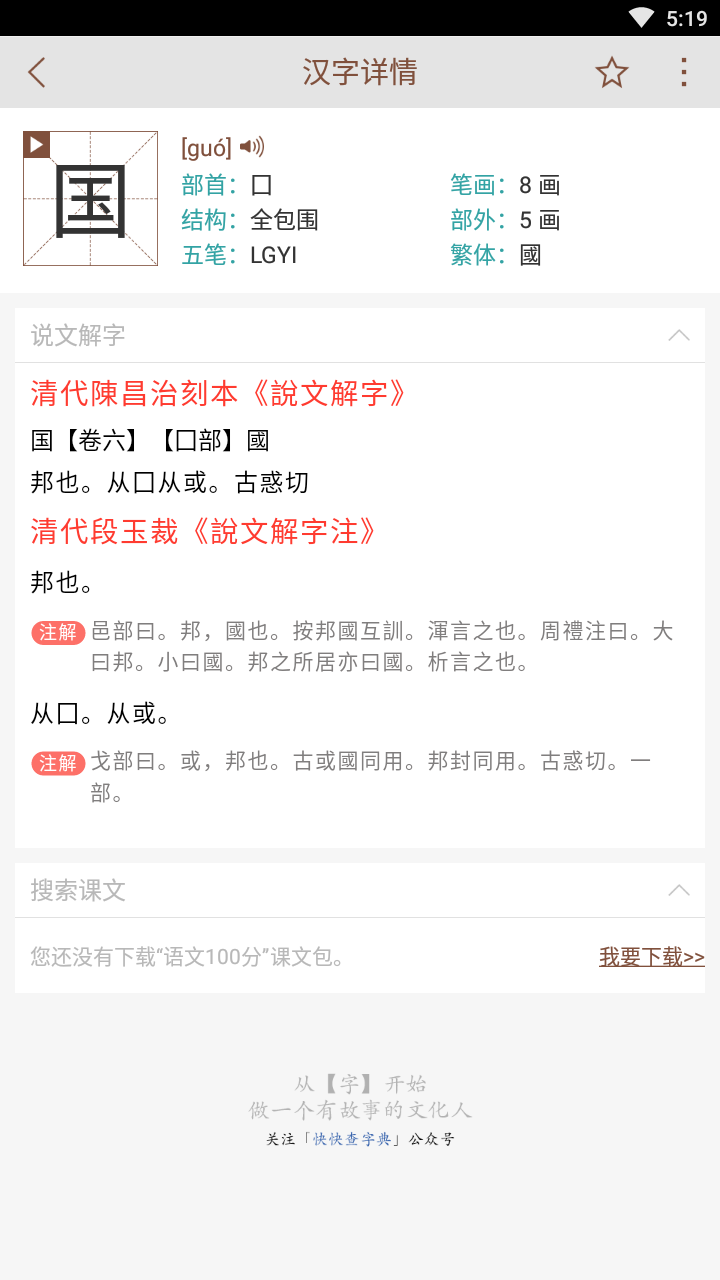Open the 我要下载>> download link
Screen dimensions: 720x1280
651,956
